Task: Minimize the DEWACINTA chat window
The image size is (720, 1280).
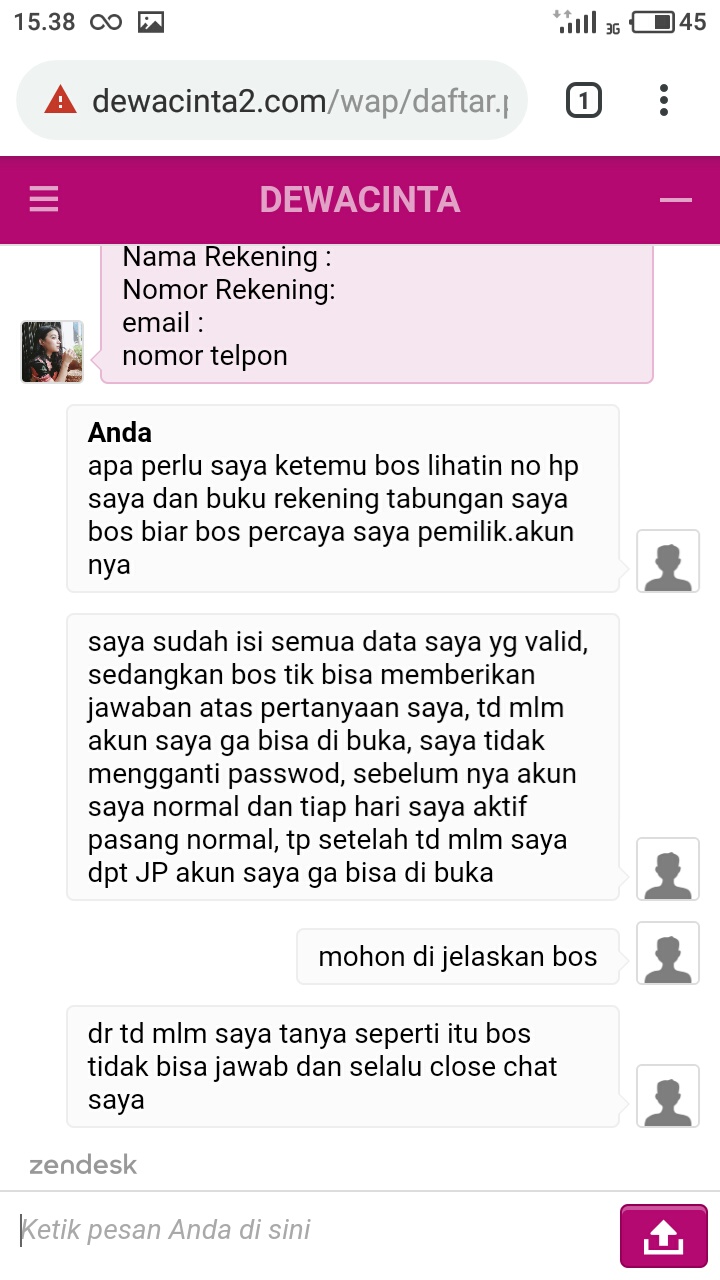Action: [676, 200]
